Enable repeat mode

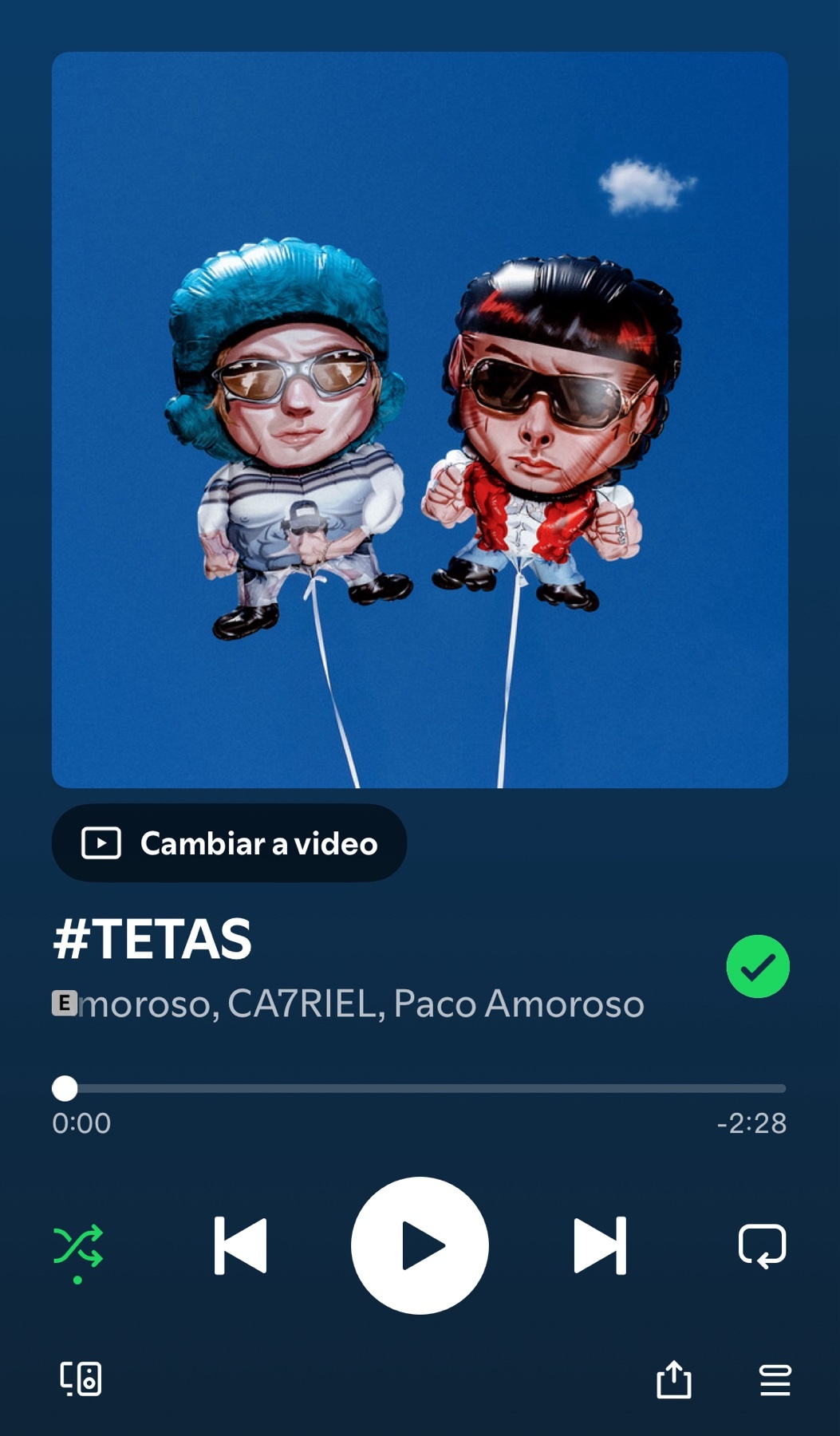point(762,1245)
